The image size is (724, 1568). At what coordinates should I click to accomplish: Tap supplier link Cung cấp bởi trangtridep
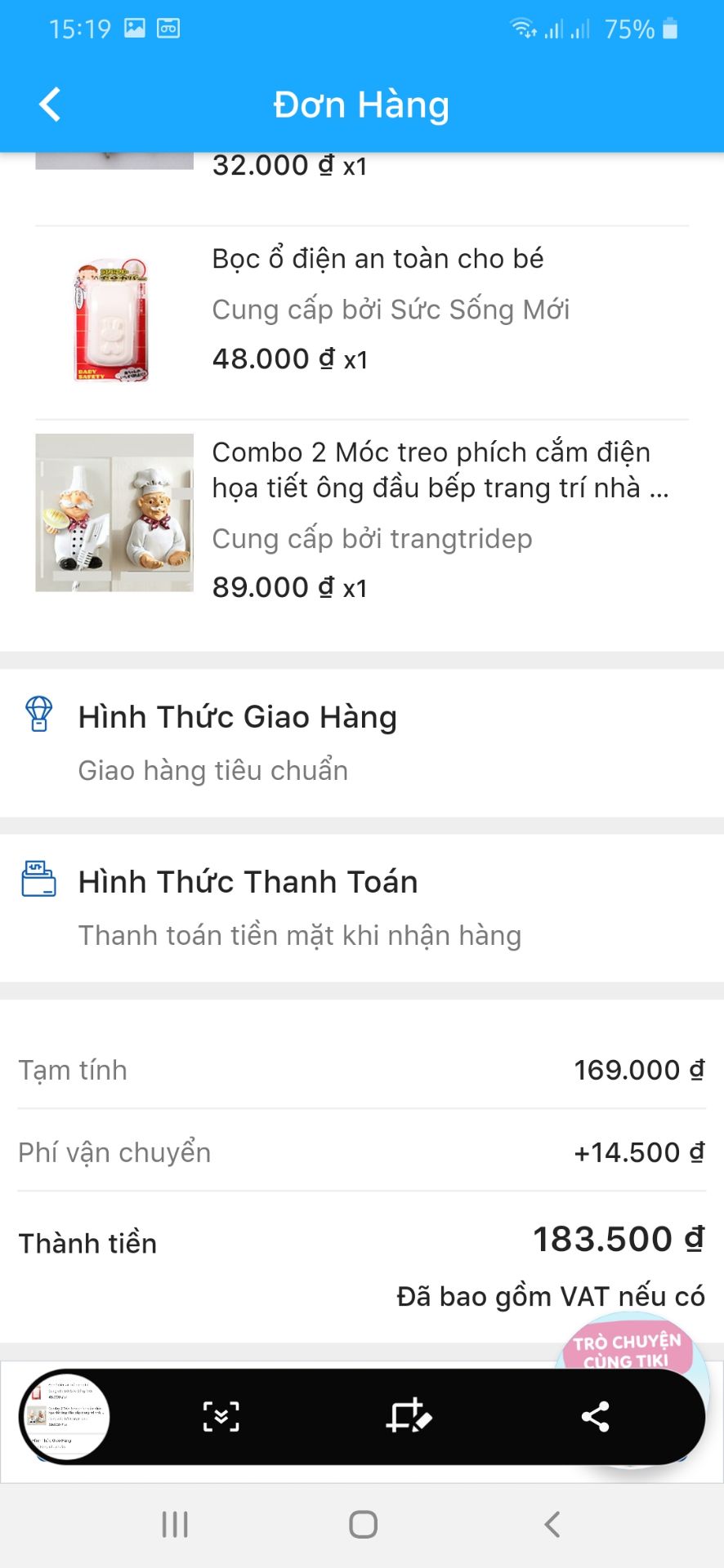372,538
